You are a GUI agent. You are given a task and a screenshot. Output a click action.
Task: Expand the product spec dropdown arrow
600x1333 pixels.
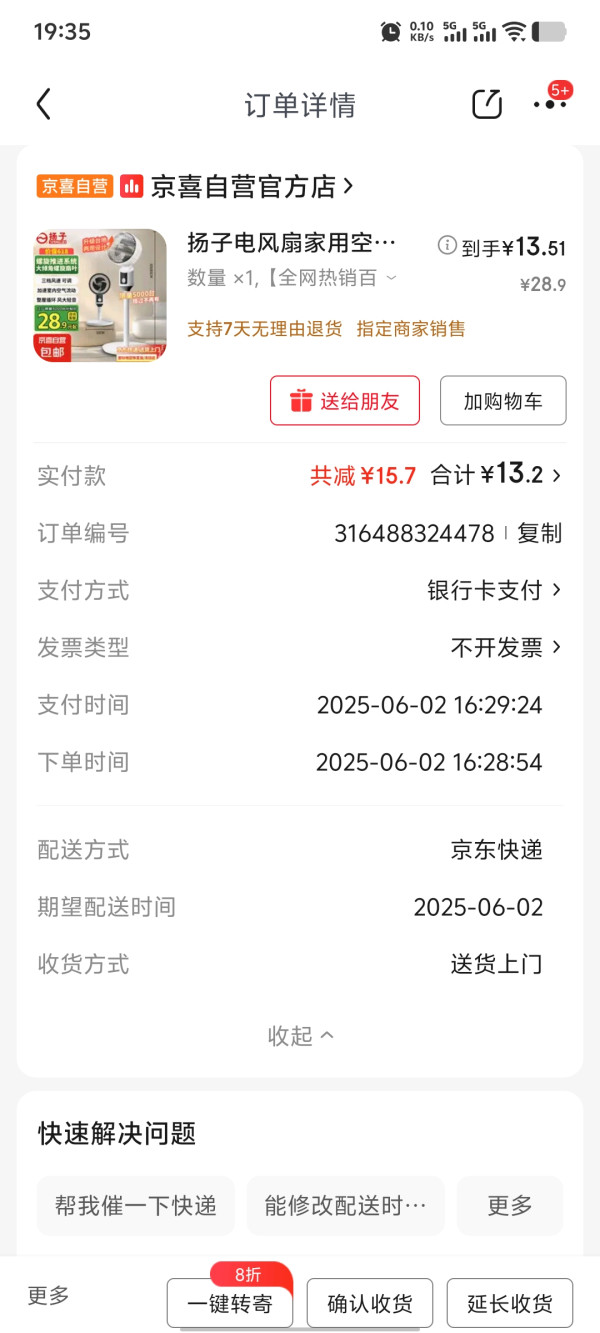coord(391,278)
